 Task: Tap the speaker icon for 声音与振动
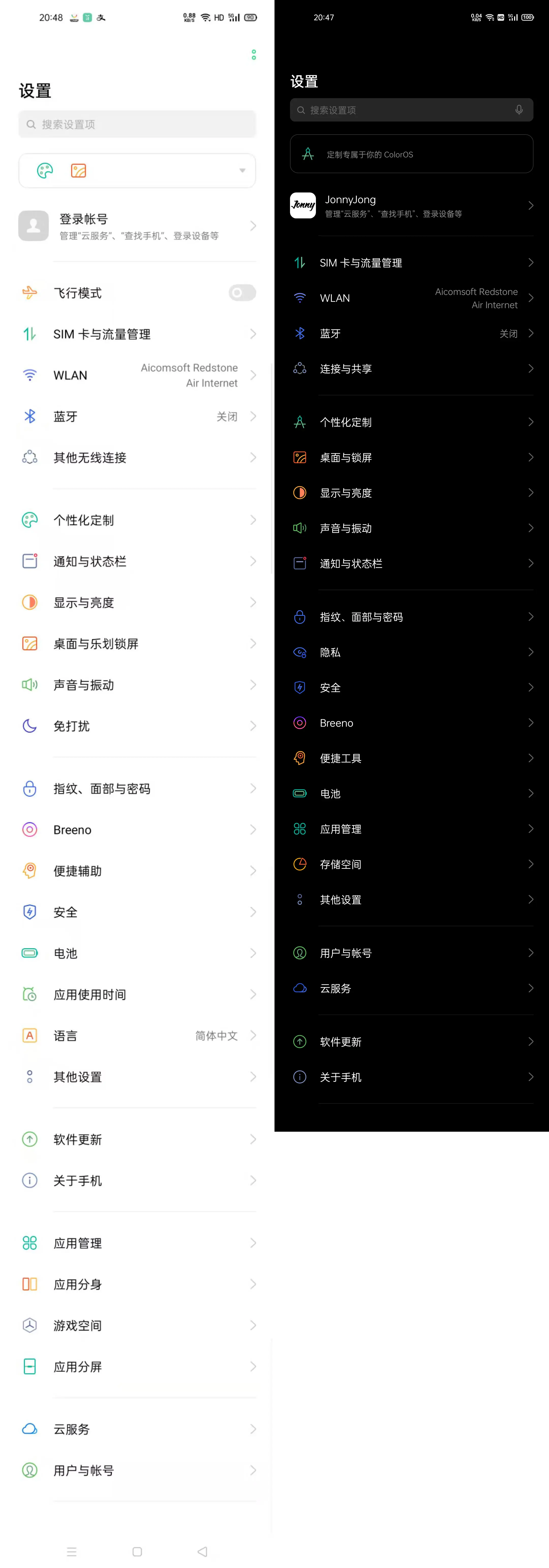[x=30, y=685]
